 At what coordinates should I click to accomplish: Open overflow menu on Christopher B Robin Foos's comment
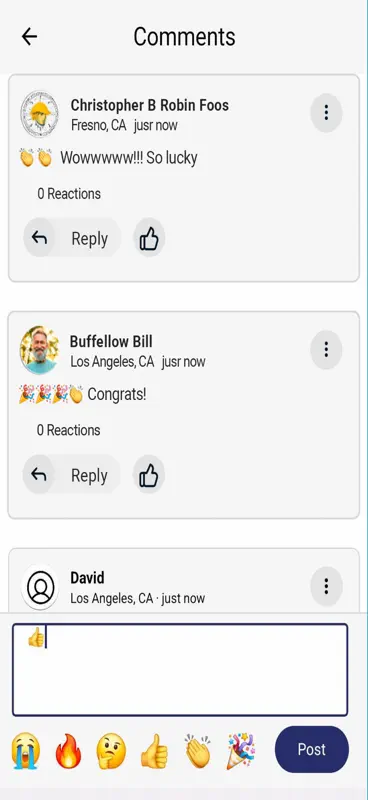tap(326, 113)
